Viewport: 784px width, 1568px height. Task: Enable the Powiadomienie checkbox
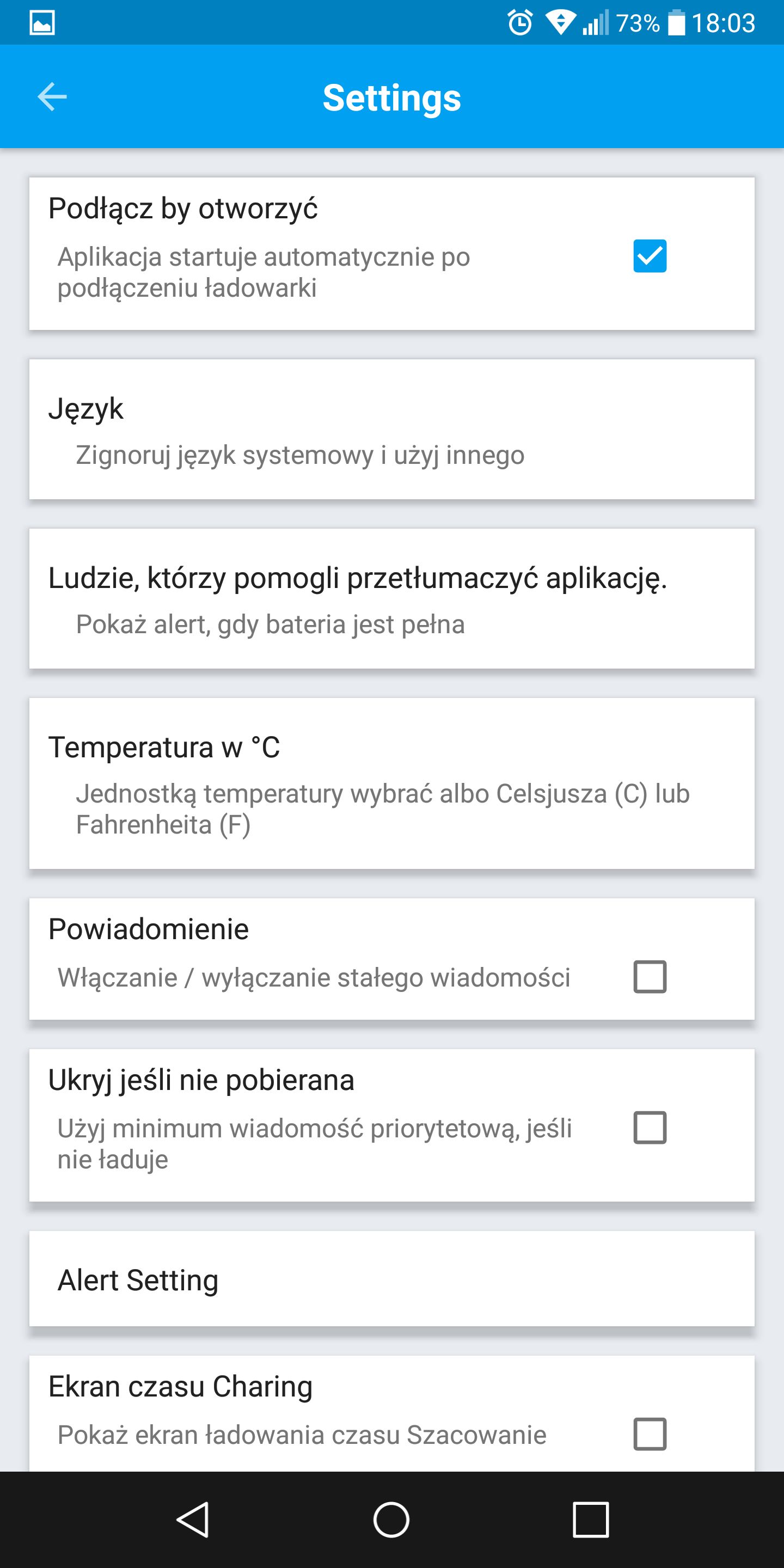click(650, 976)
